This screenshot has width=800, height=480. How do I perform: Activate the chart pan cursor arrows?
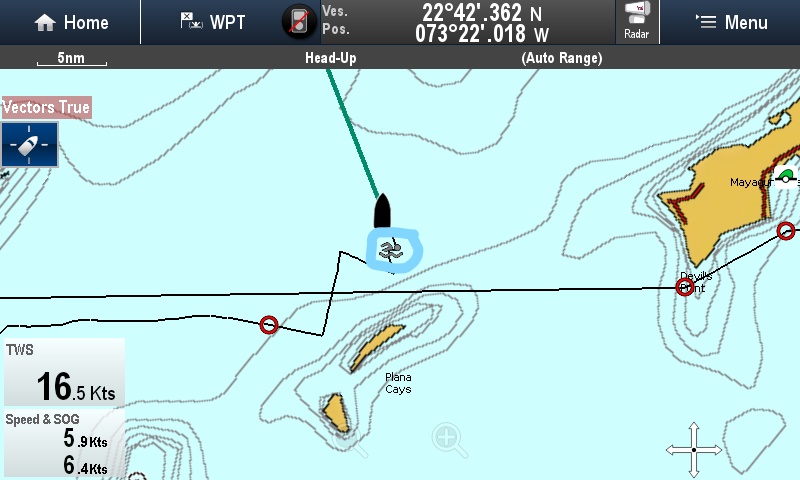point(693,449)
